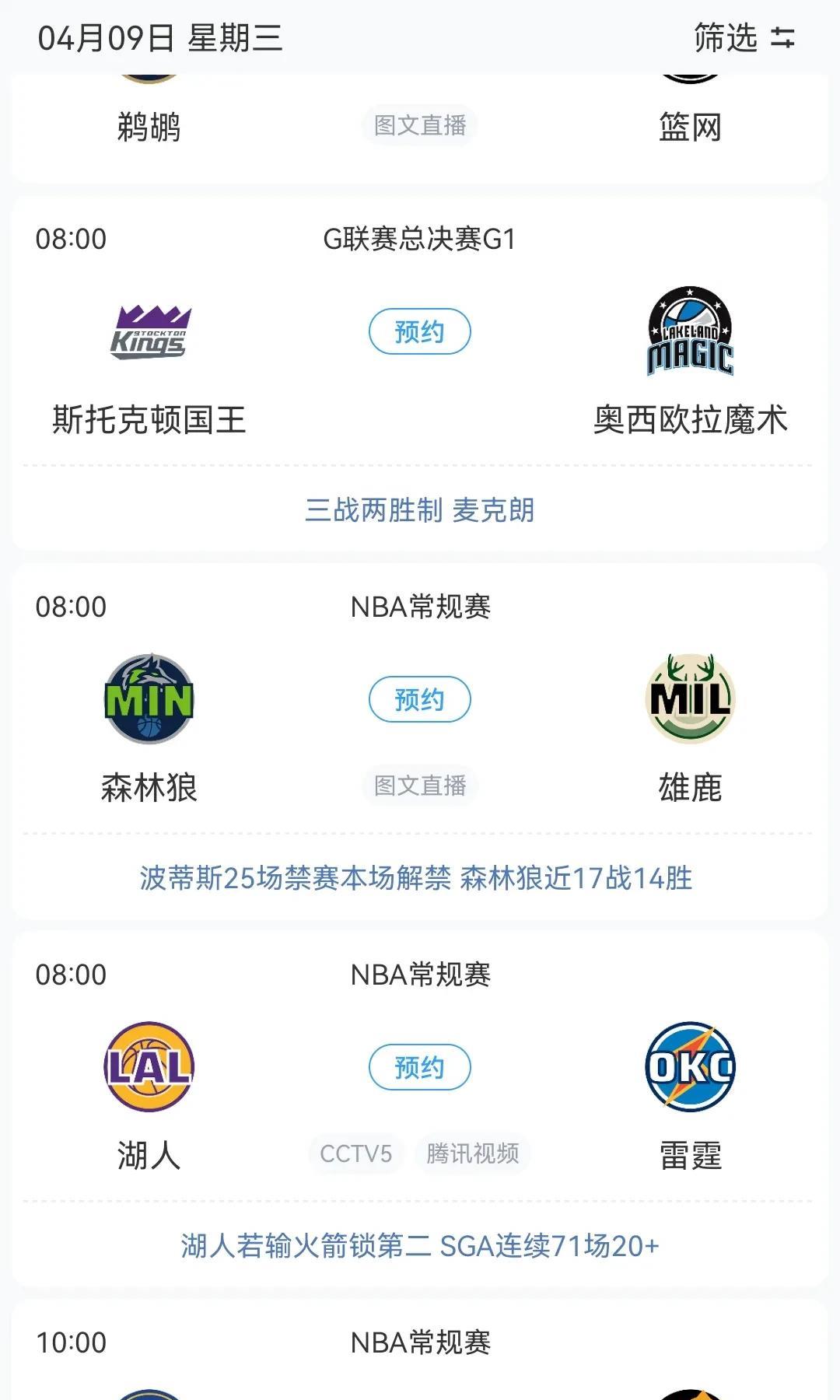Screen dimensions: 840x1400
Task: Open 图文直播 for 鹈鹕 vs 篮网
Action: pos(420,125)
